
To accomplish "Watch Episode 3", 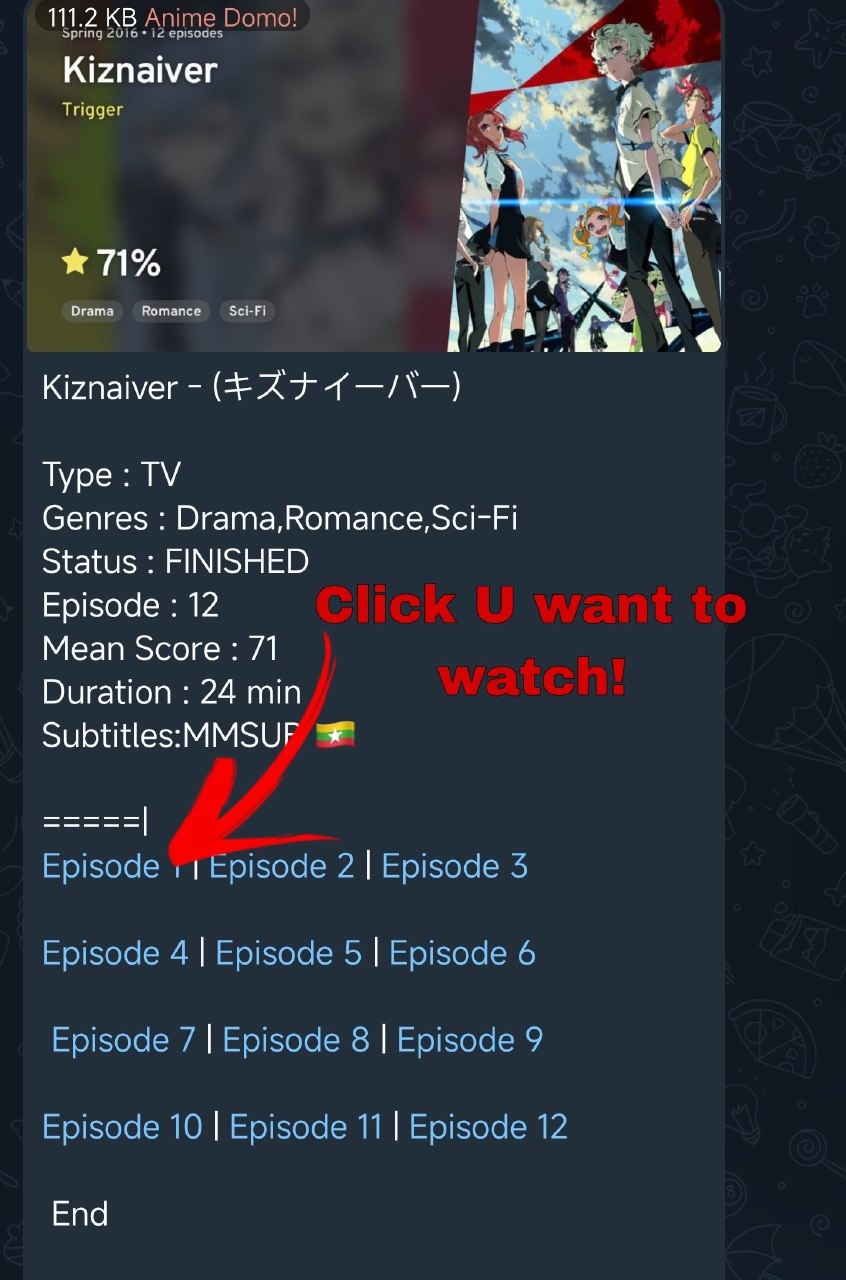I will tap(454, 866).
